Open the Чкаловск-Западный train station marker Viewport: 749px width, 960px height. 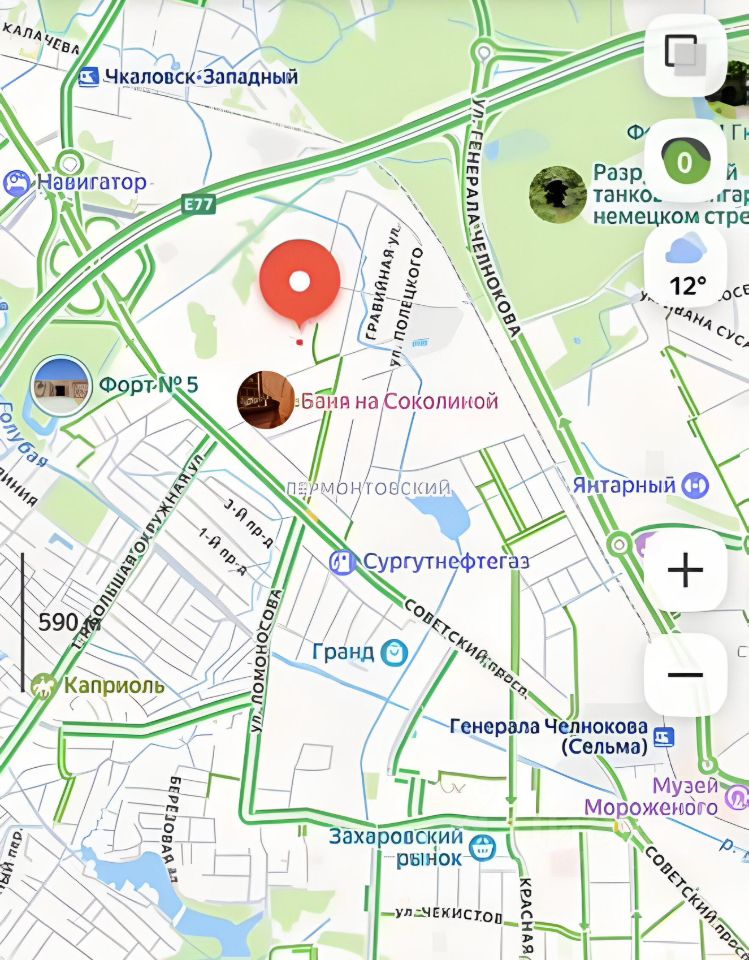click(89, 77)
